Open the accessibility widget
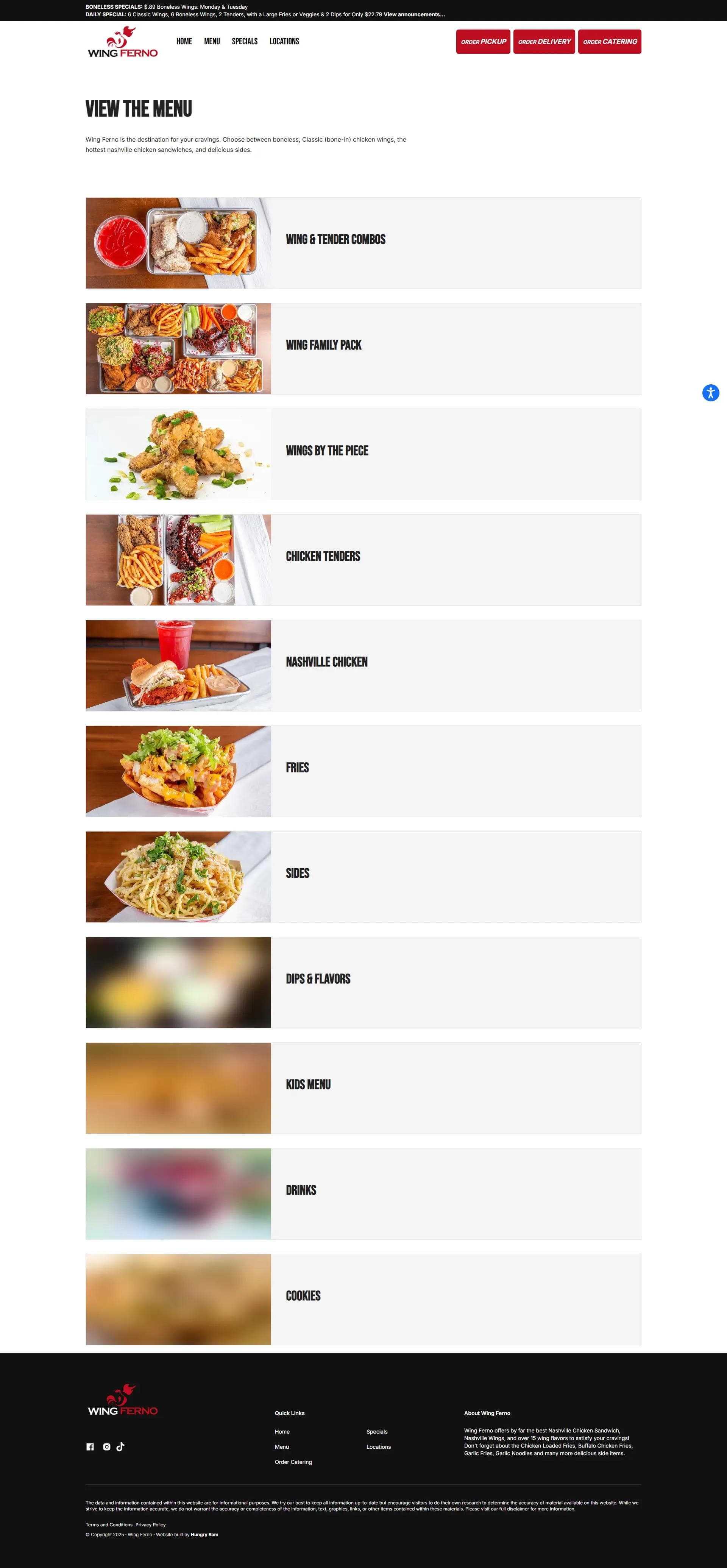 (711, 393)
